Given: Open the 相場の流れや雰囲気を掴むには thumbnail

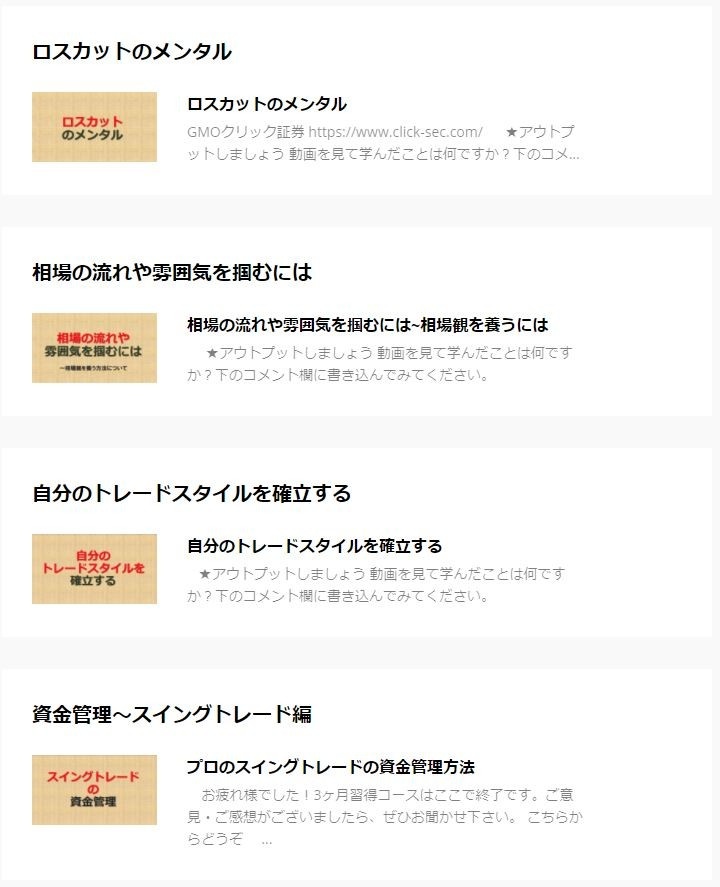Looking at the screenshot, I should [x=94, y=348].
